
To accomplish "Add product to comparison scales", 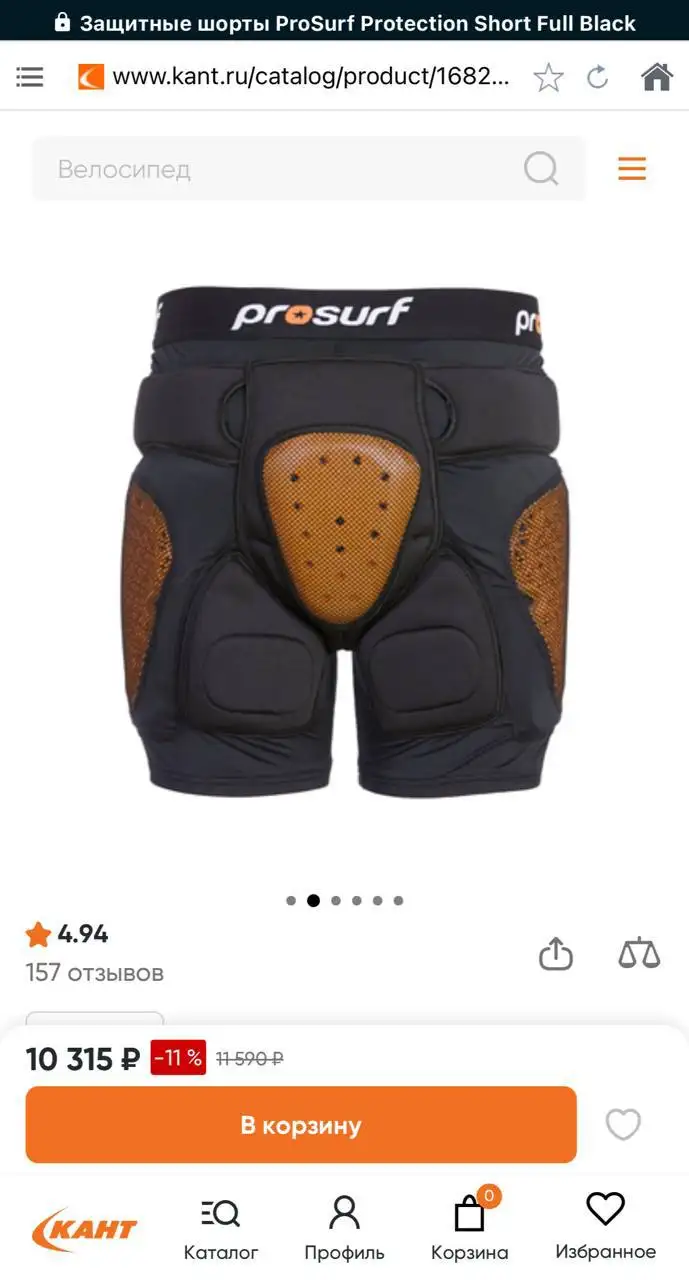I will point(639,954).
